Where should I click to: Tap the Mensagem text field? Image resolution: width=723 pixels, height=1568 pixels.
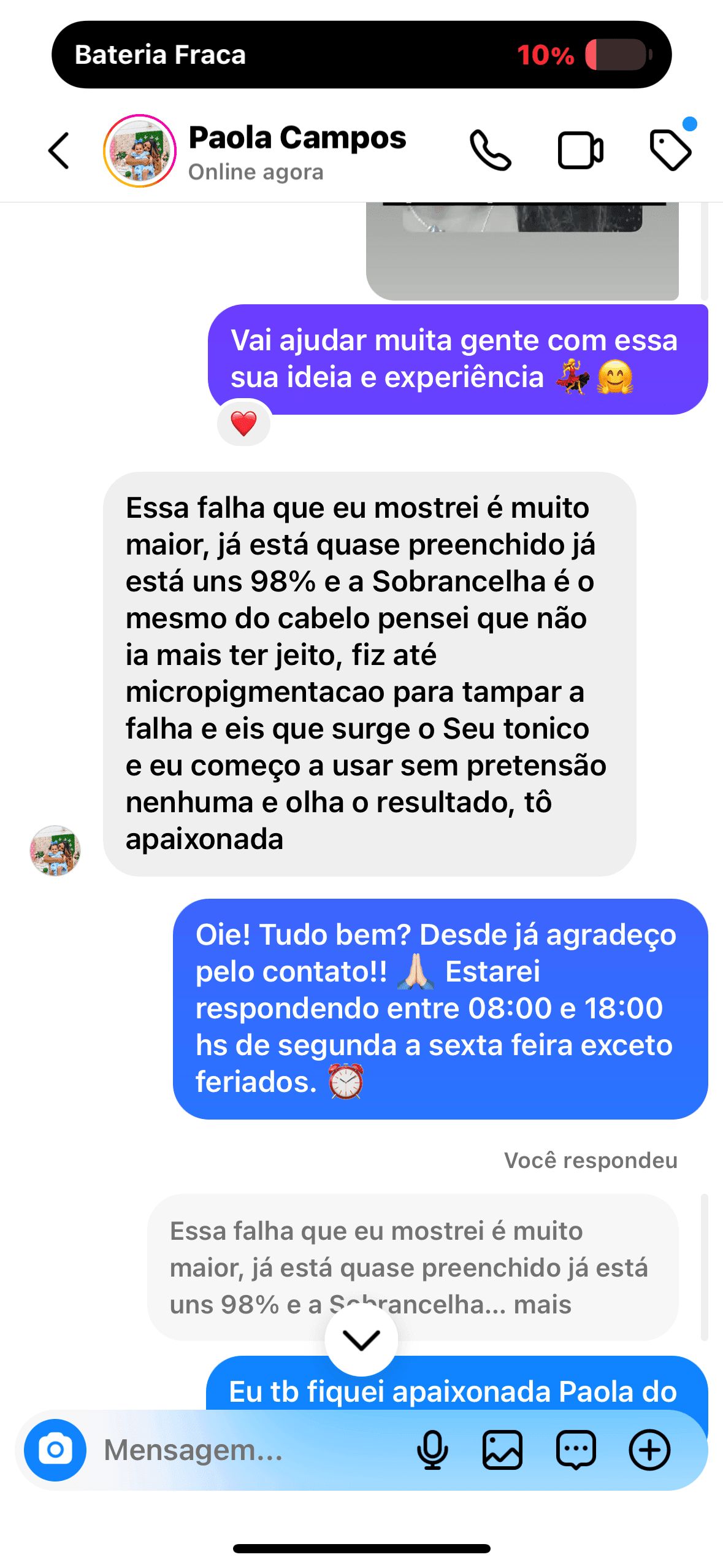(245, 1450)
